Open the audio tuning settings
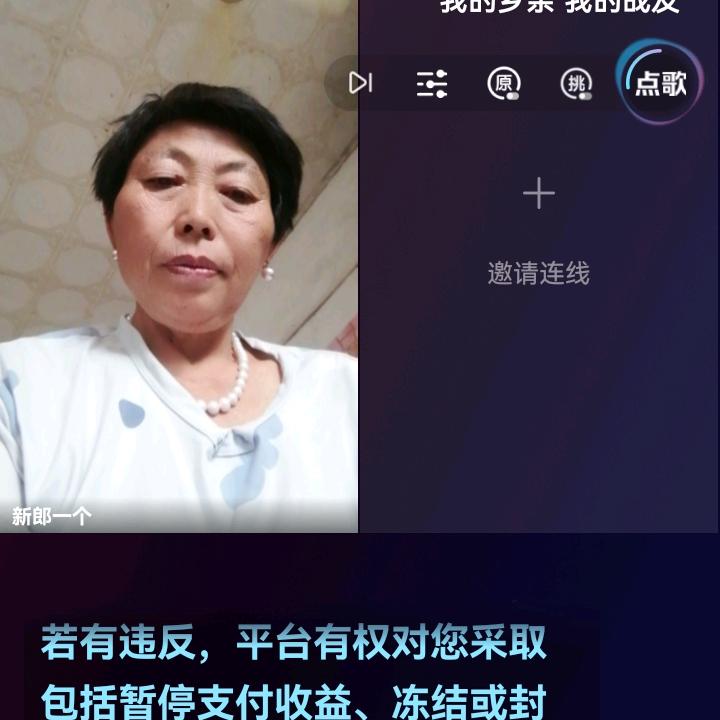The height and width of the screenshot is (720, 720). point(432,84)
